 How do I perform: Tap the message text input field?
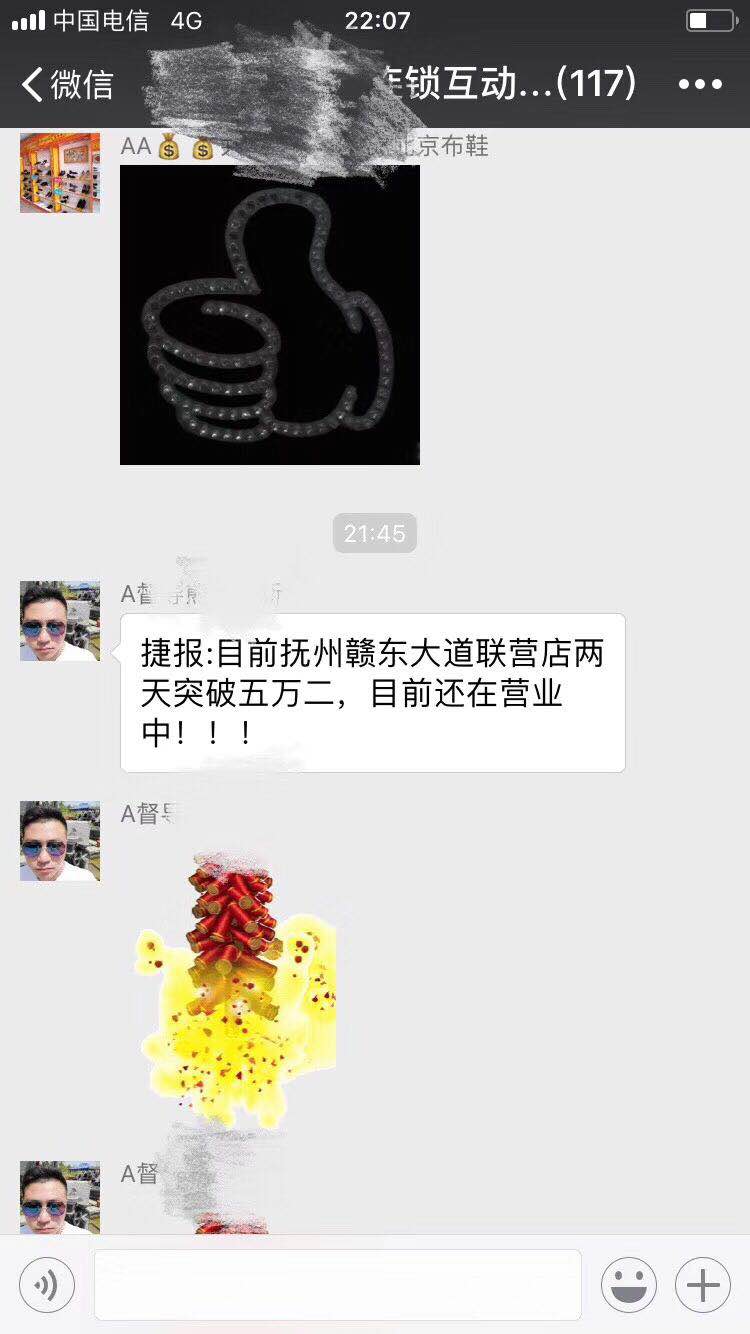pyautogui.click(x=337, y=1284)
